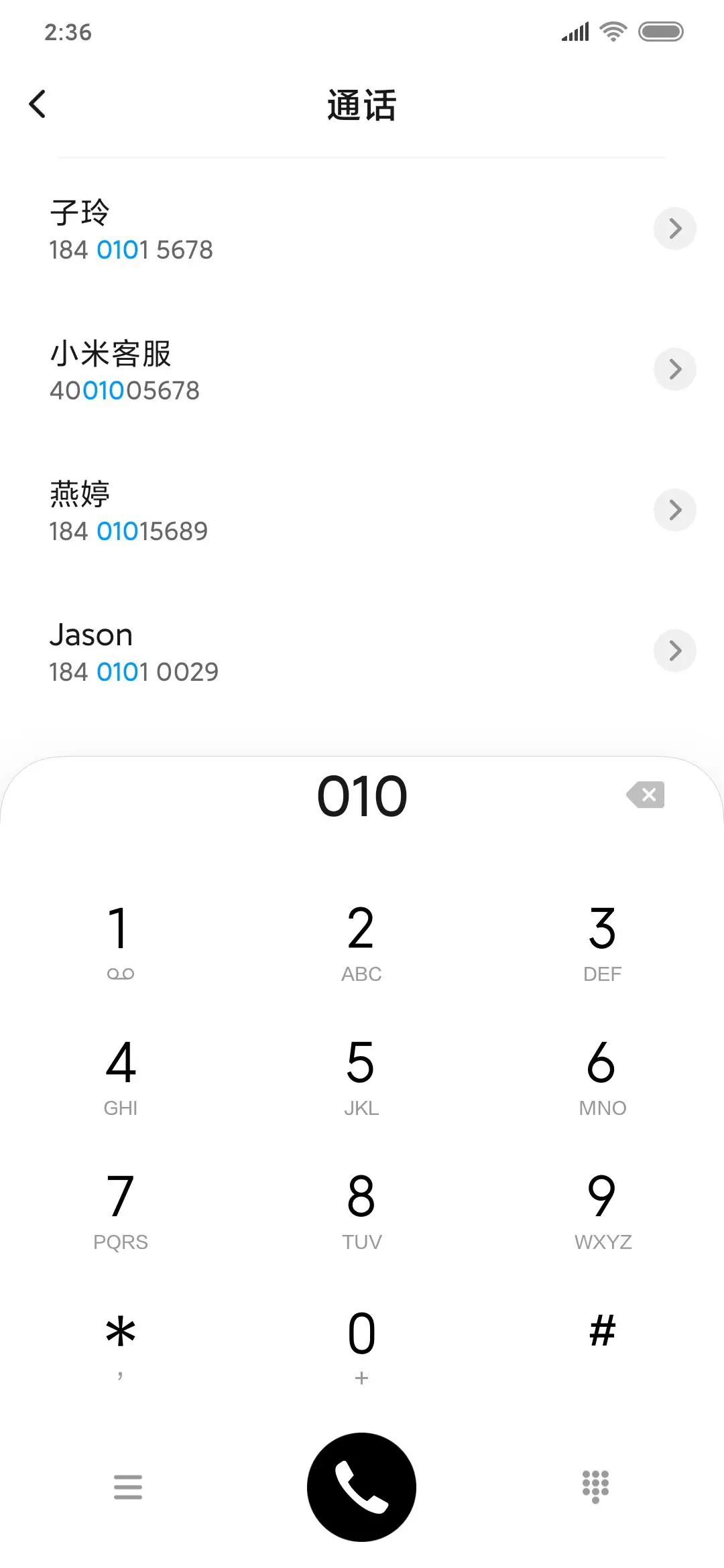724x1568 pixels.
Task: Tap the Wi-Fi icon in status bar
Action: point(611,31)
